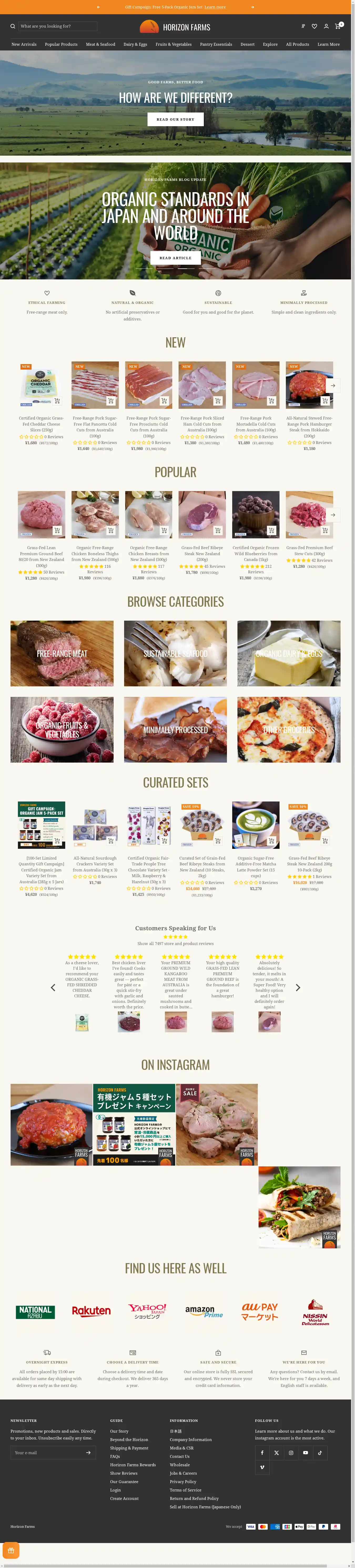Go to Dairy & Eggs category
Screen dimensions: 355x1568
click(135, 44)
